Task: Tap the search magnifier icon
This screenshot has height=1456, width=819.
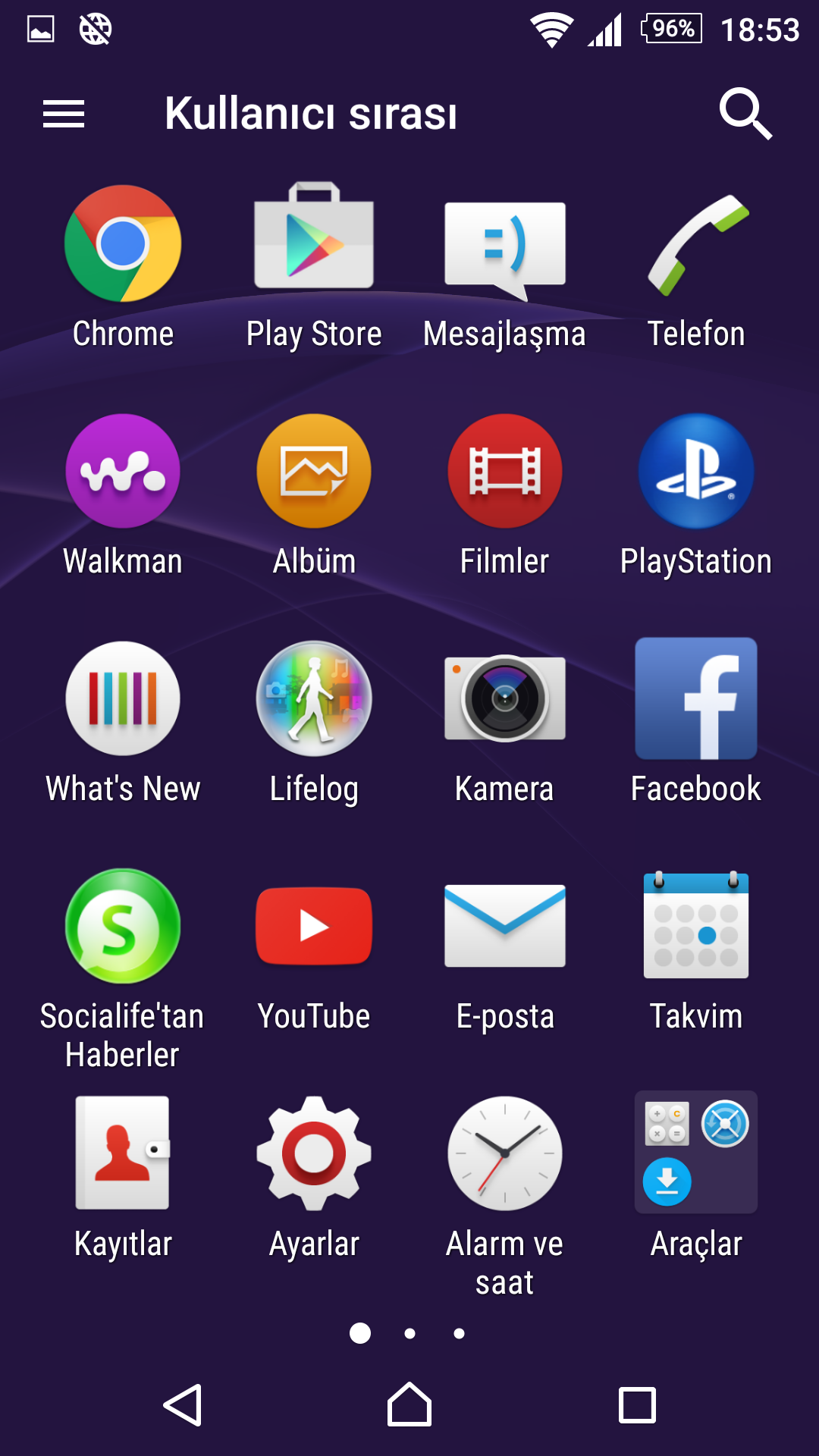Action: pos(745,114)
